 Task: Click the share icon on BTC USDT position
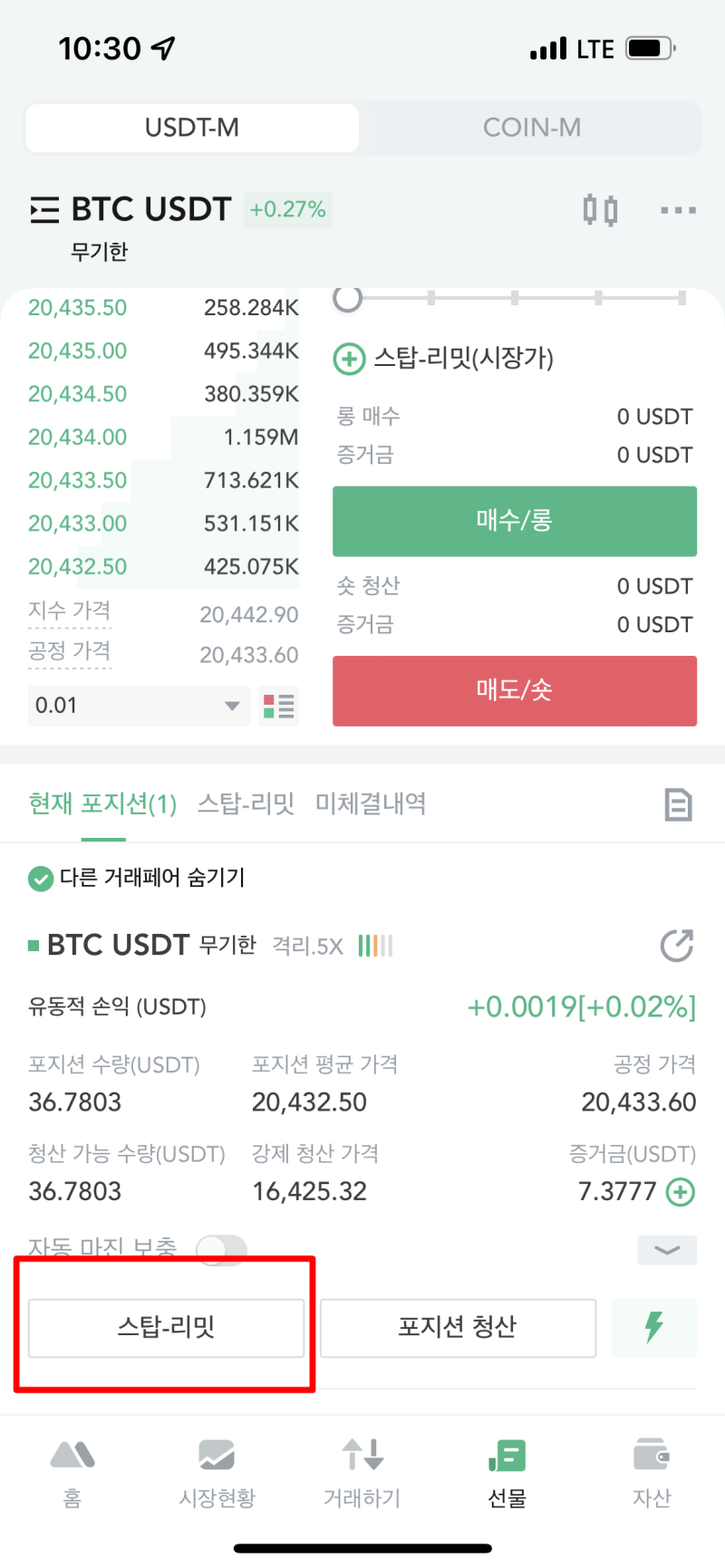[x=676, y=946]
